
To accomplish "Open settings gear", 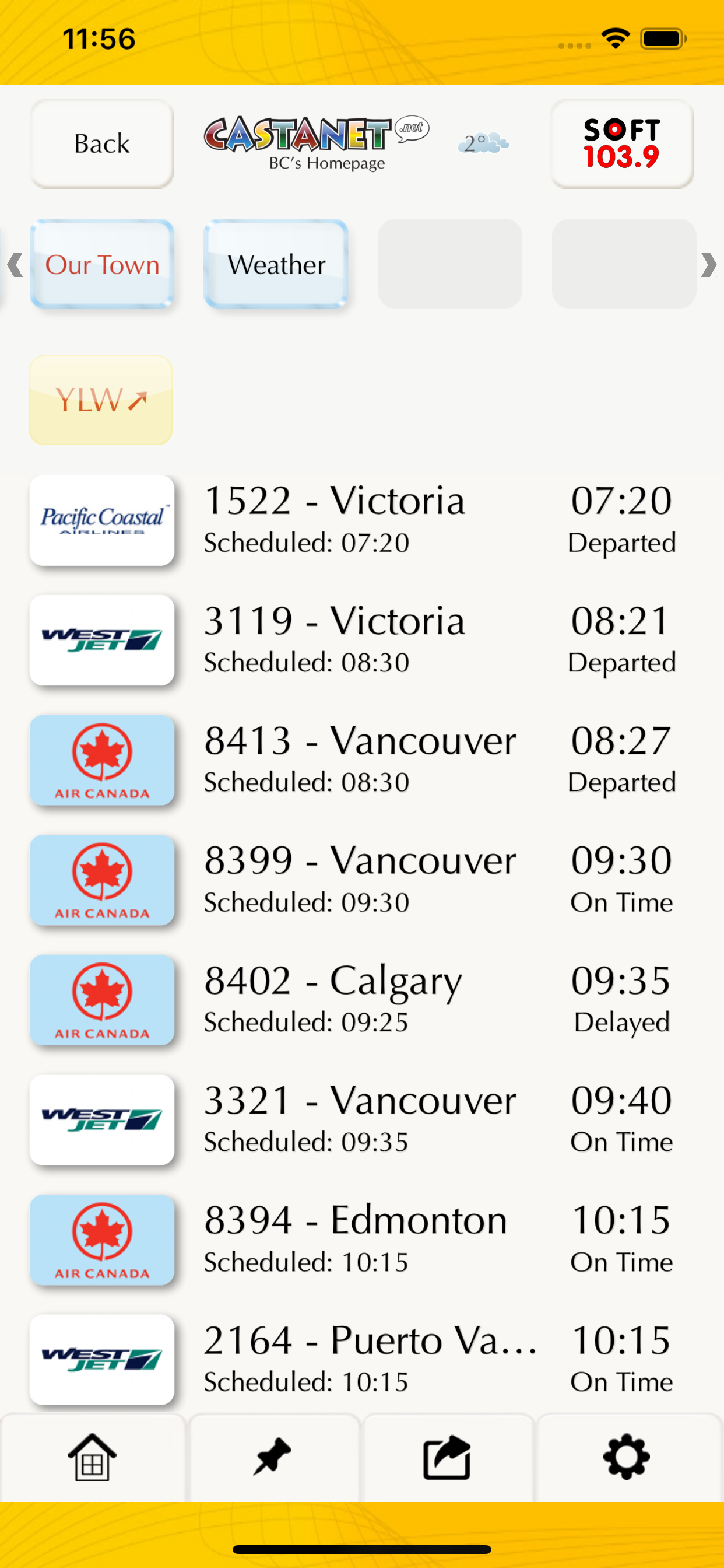I will pyautogui.click(x=626, y=1457).
